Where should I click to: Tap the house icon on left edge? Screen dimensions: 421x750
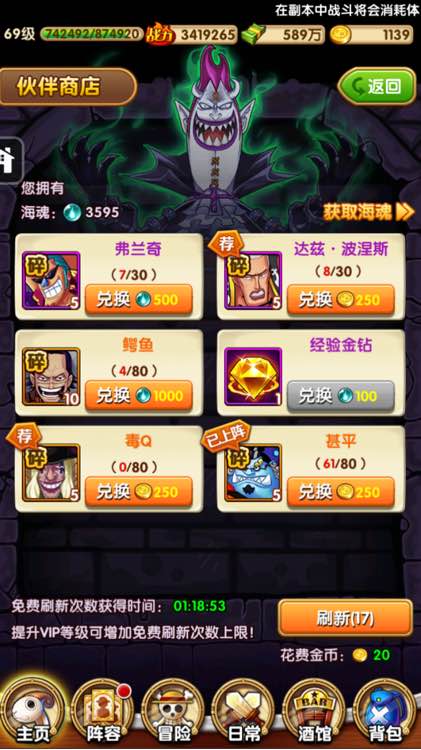pyautogui.click(x=10, y=161)
